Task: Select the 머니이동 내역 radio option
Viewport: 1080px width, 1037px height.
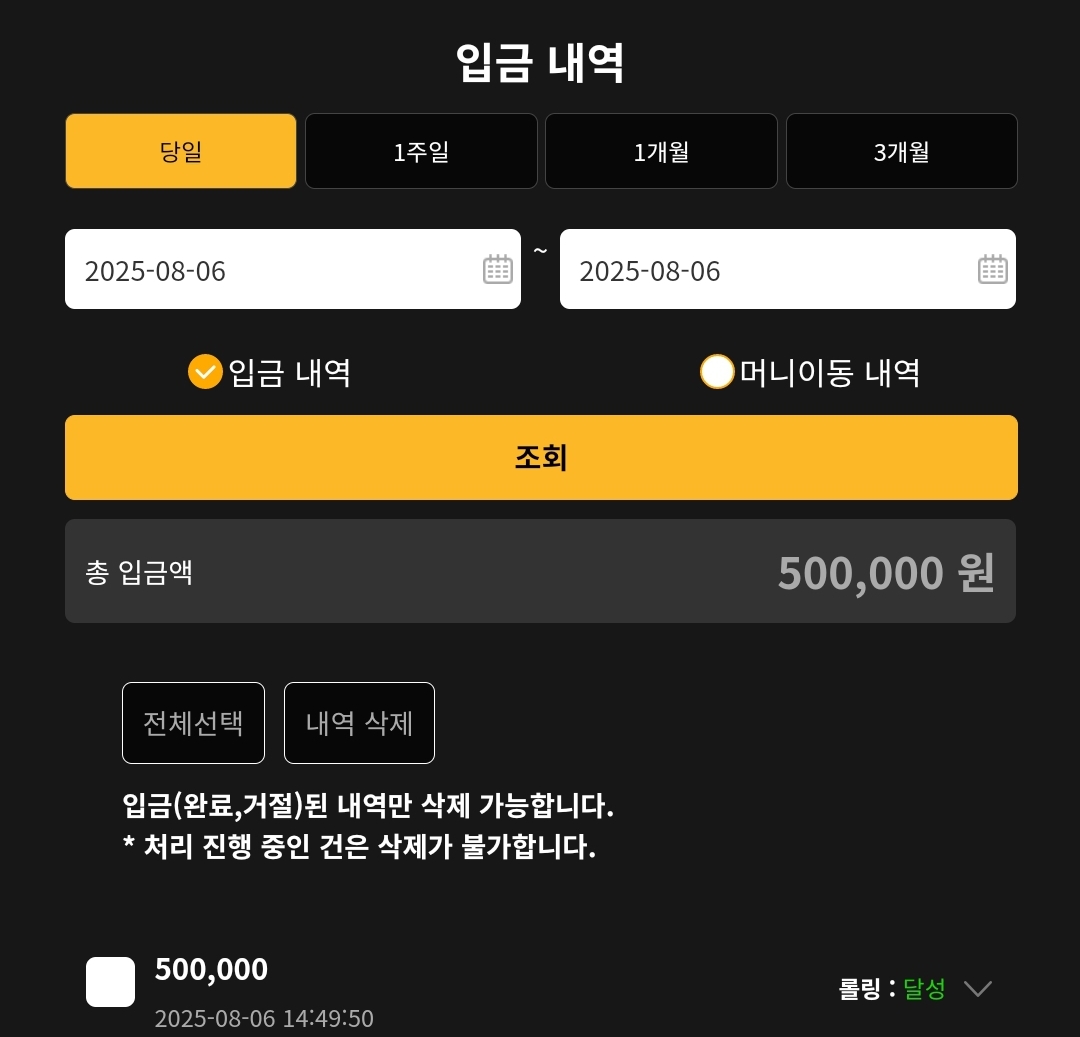Action: [x=717, y=372]
